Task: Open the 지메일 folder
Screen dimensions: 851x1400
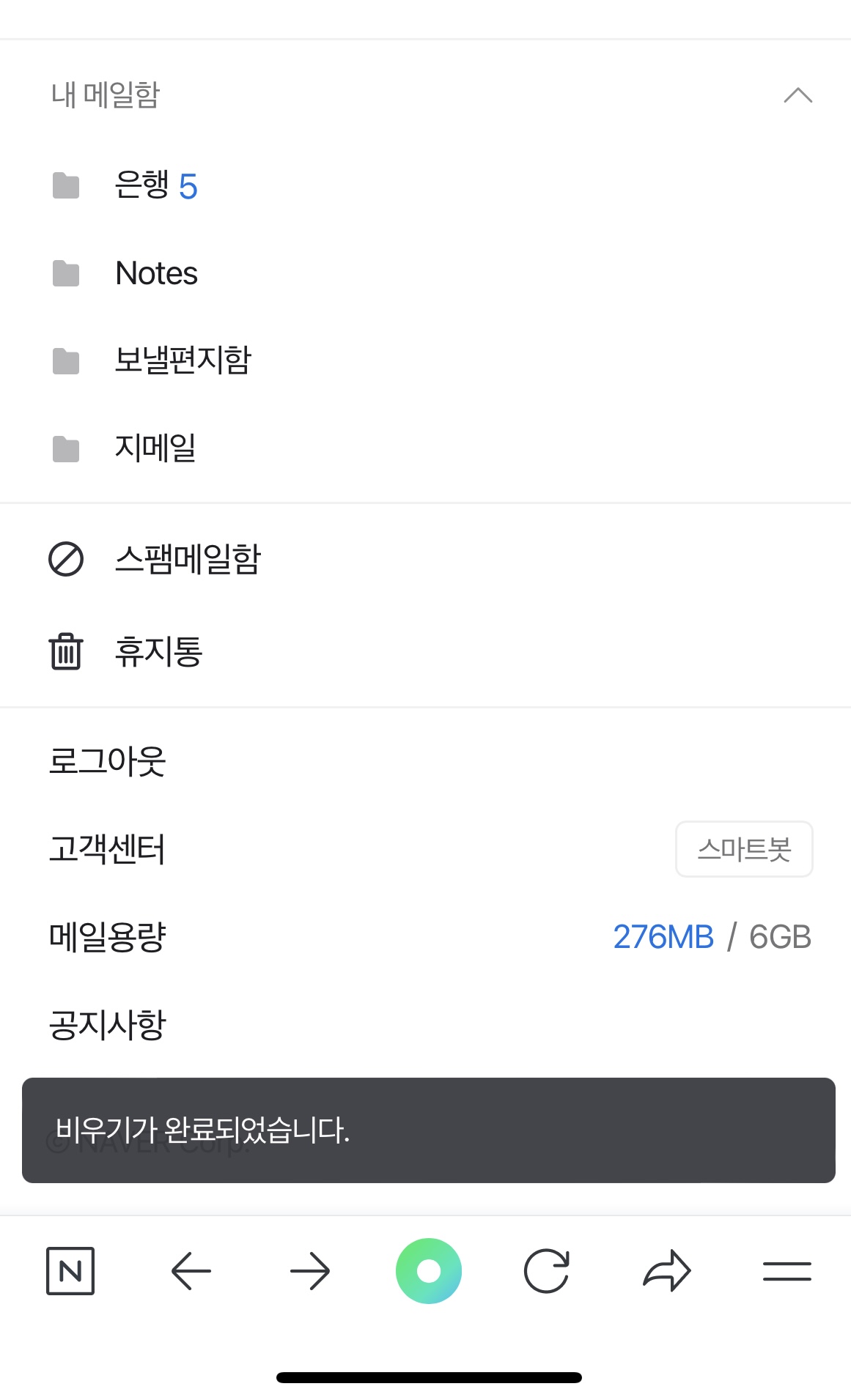Action: pos(155,448)
